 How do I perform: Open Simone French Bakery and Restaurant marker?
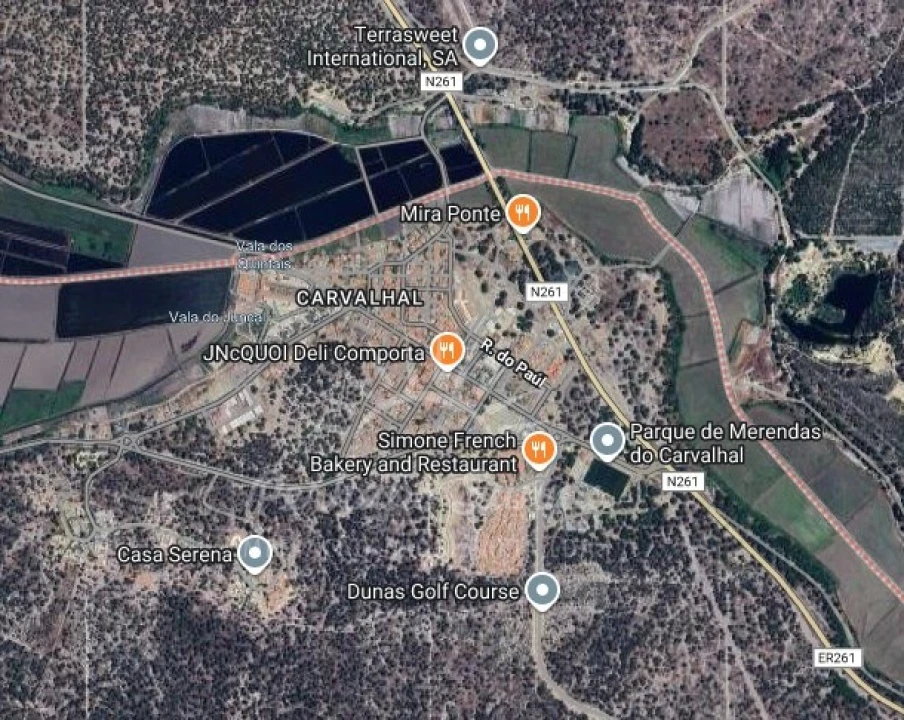539,449
